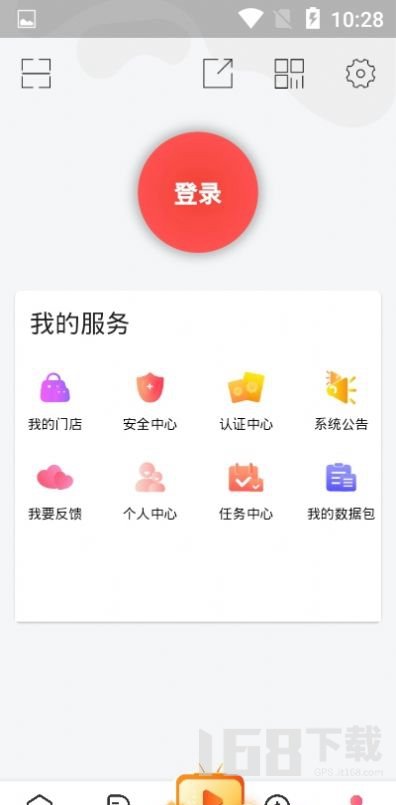396x805 pixels.
Task: Tap the center play tab at bottom
Action: tap(210, 790)
